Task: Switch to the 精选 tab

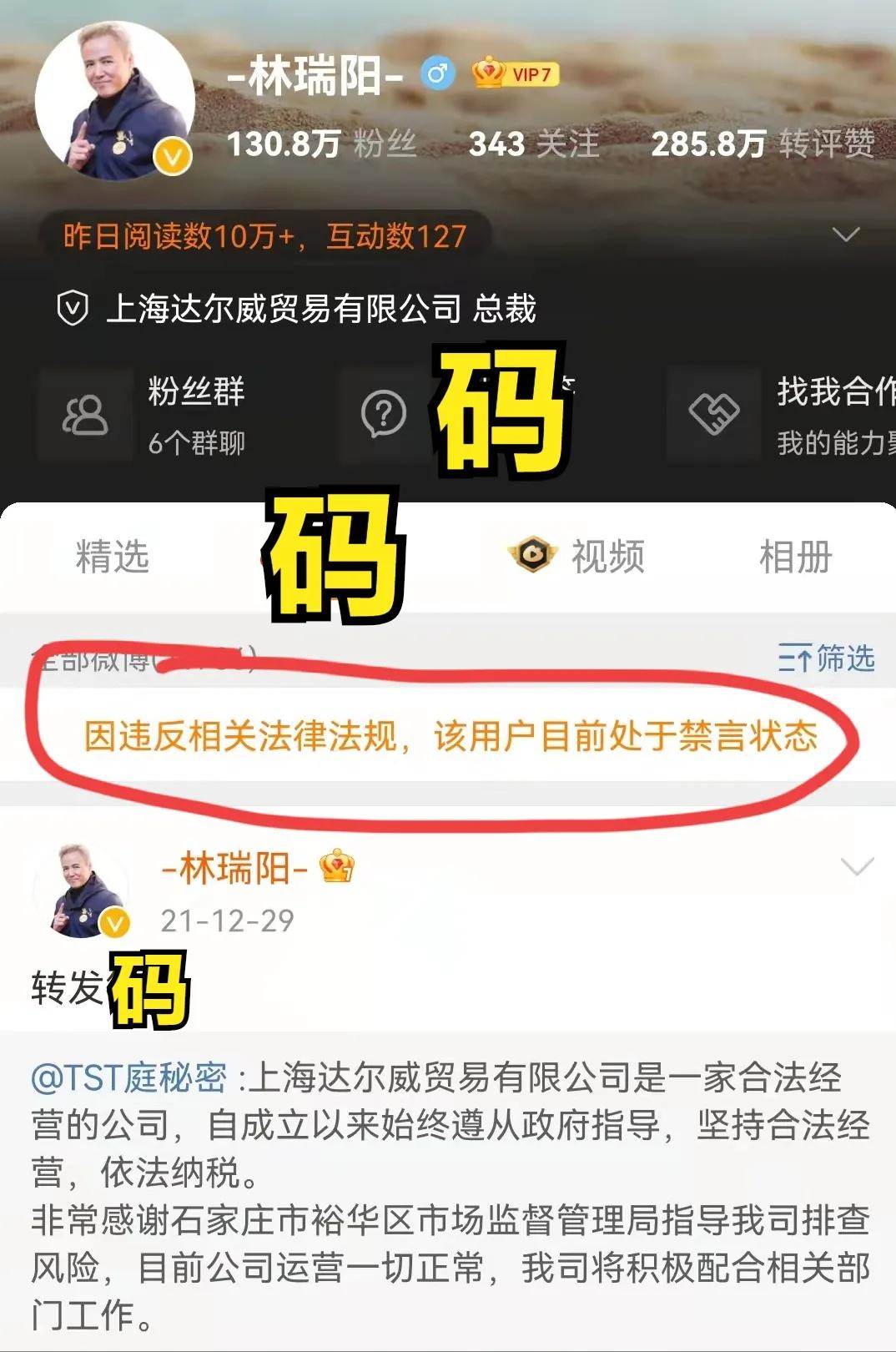Action: point(112,557)
